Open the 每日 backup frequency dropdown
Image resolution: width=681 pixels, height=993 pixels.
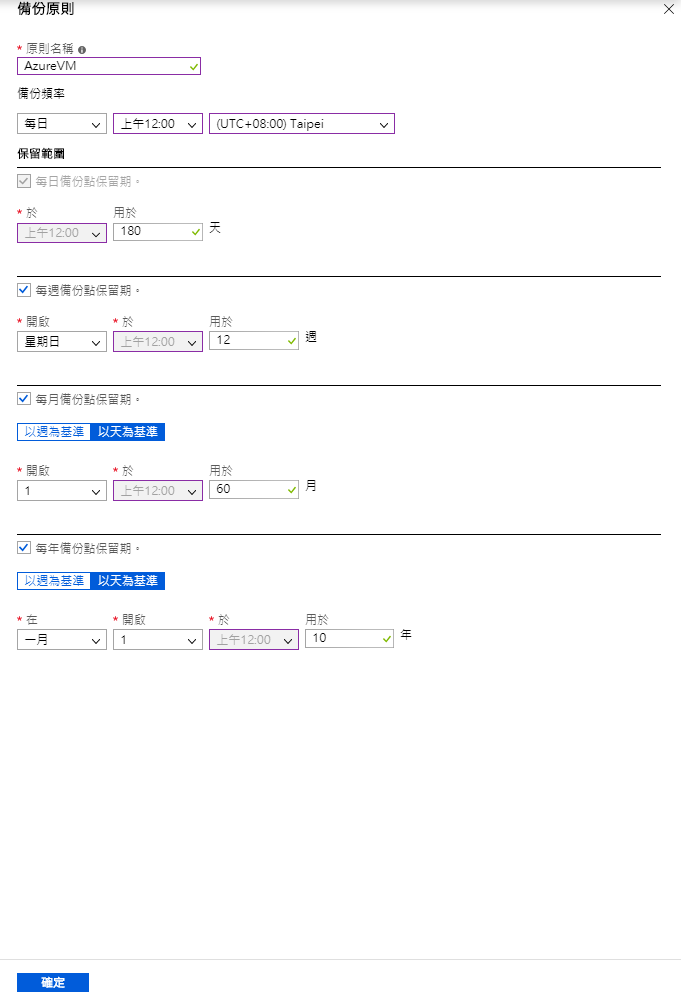point(62,124)
